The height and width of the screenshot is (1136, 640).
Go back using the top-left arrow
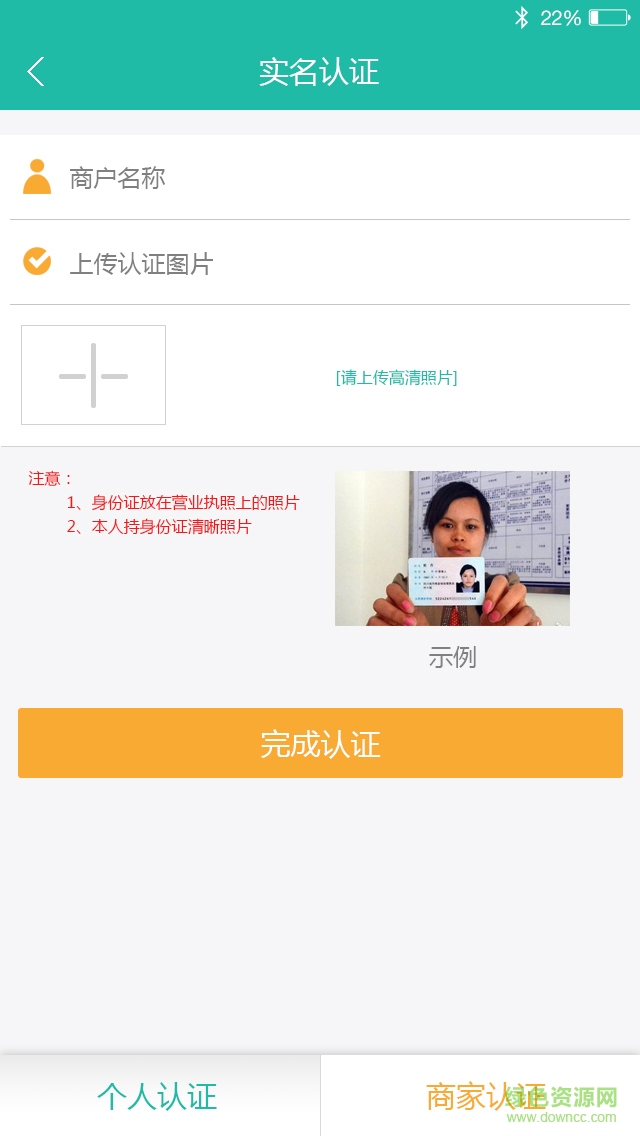click(36, 72)
